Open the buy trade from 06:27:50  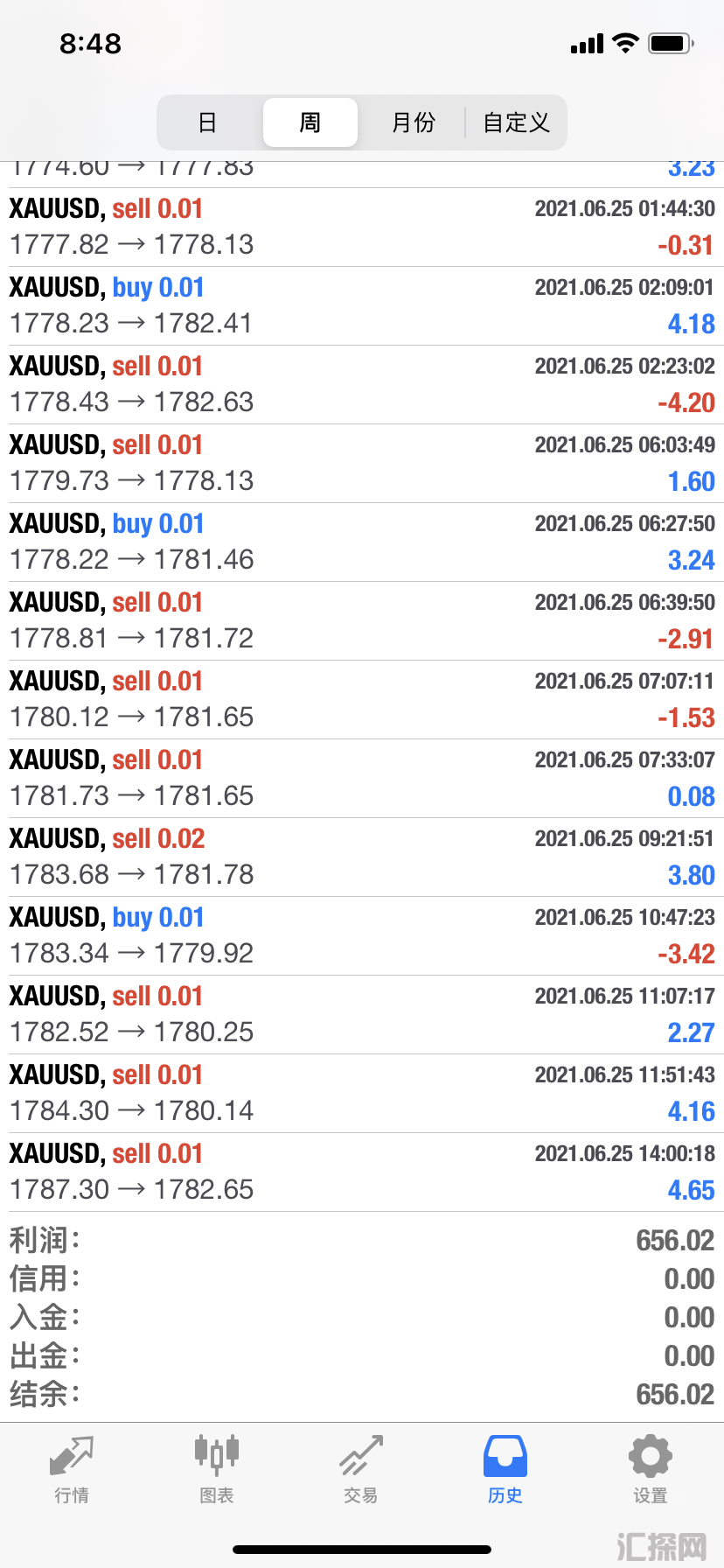362,542
